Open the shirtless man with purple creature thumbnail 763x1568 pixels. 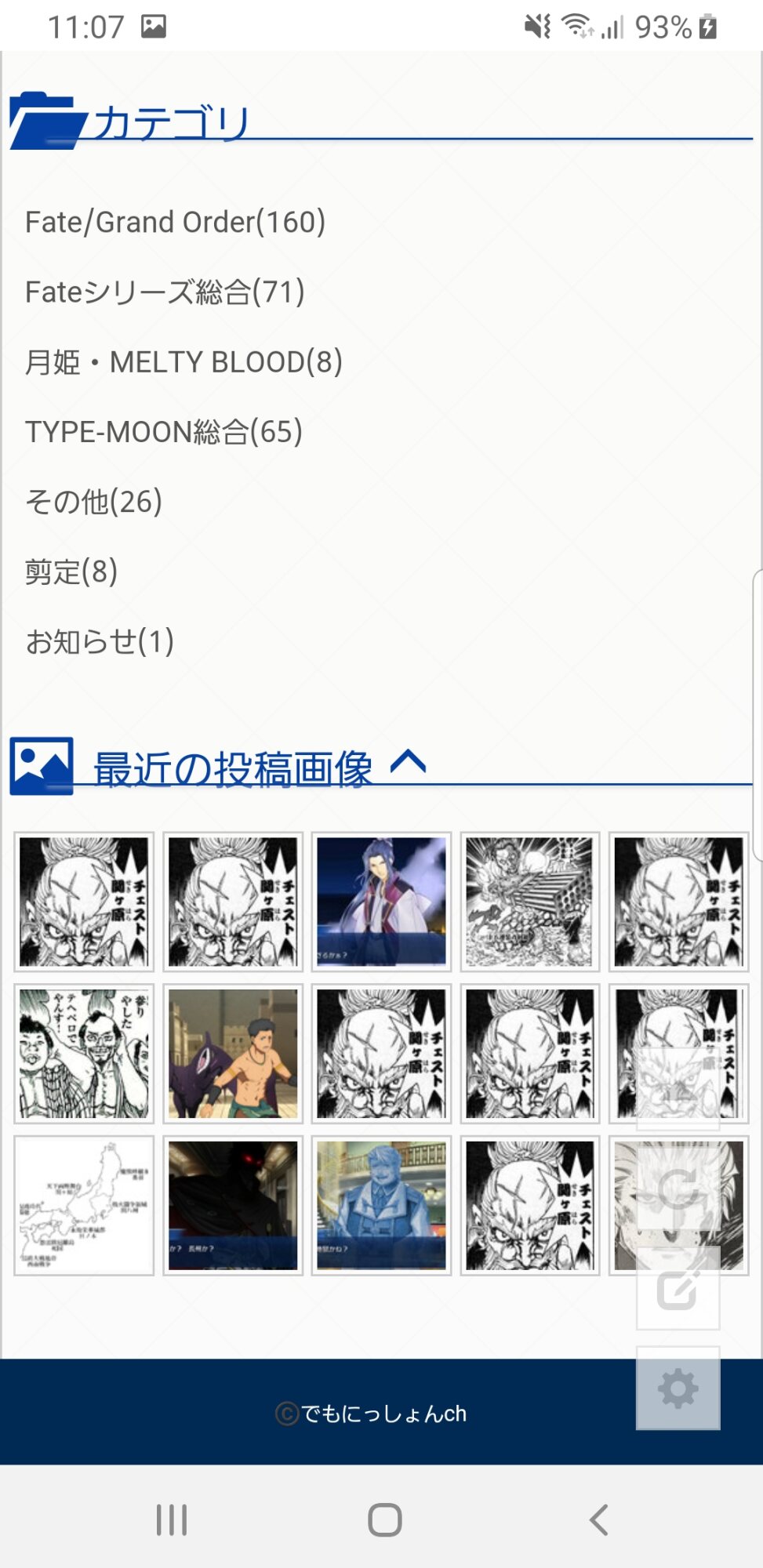click(233, 1054)
